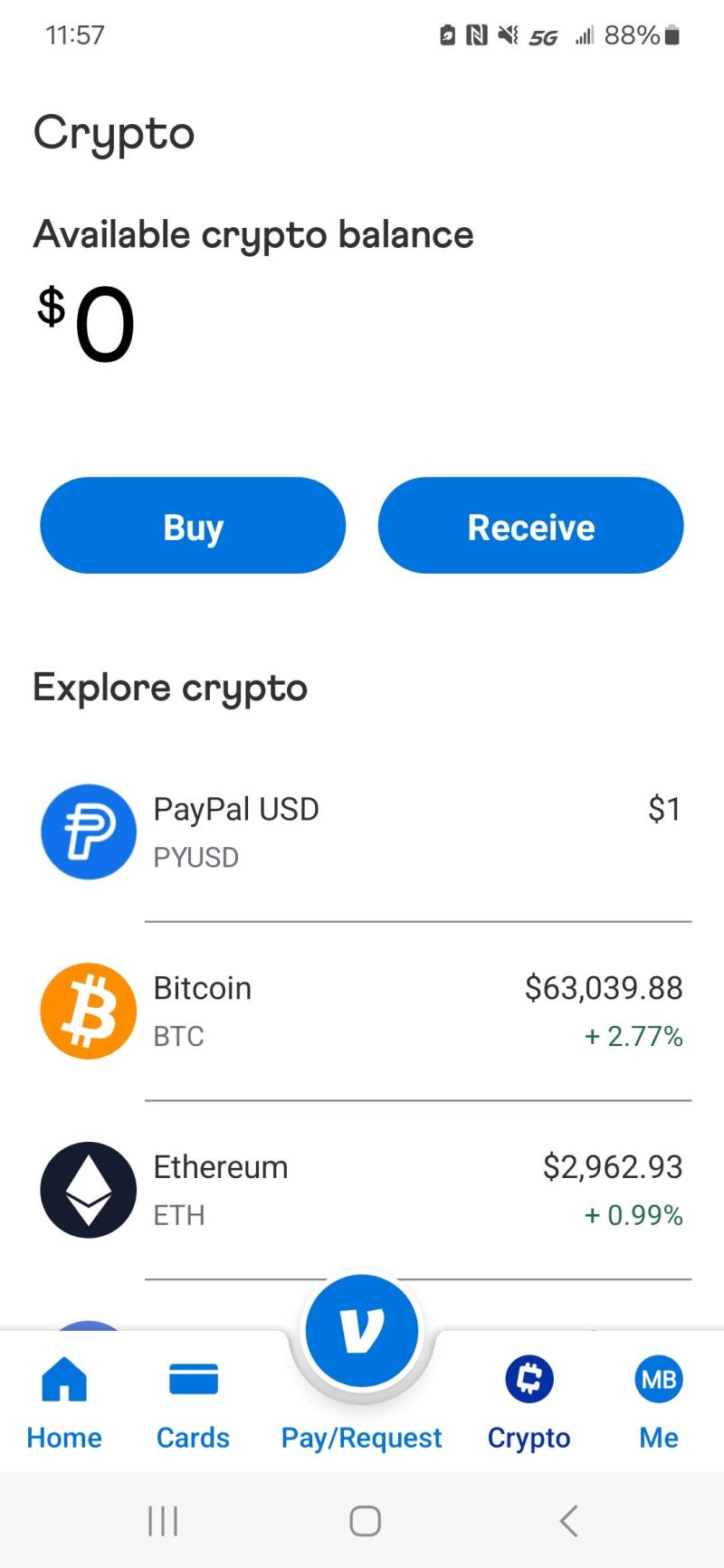Select the Home icon in bottom navigation
Image resolution: width=724 pixels, height=1568 pixels.
tap(63, 1380)
